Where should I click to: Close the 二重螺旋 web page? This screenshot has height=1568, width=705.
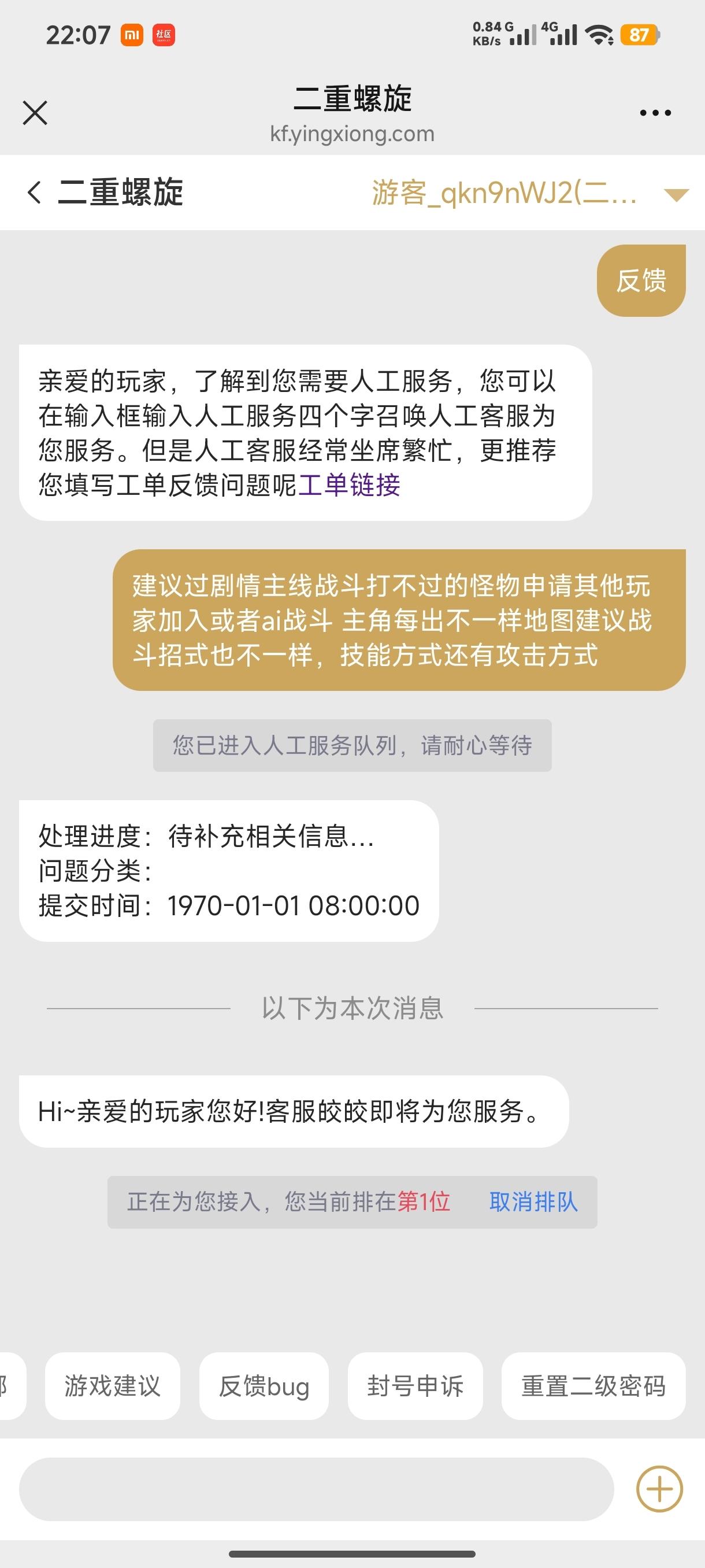35,113
